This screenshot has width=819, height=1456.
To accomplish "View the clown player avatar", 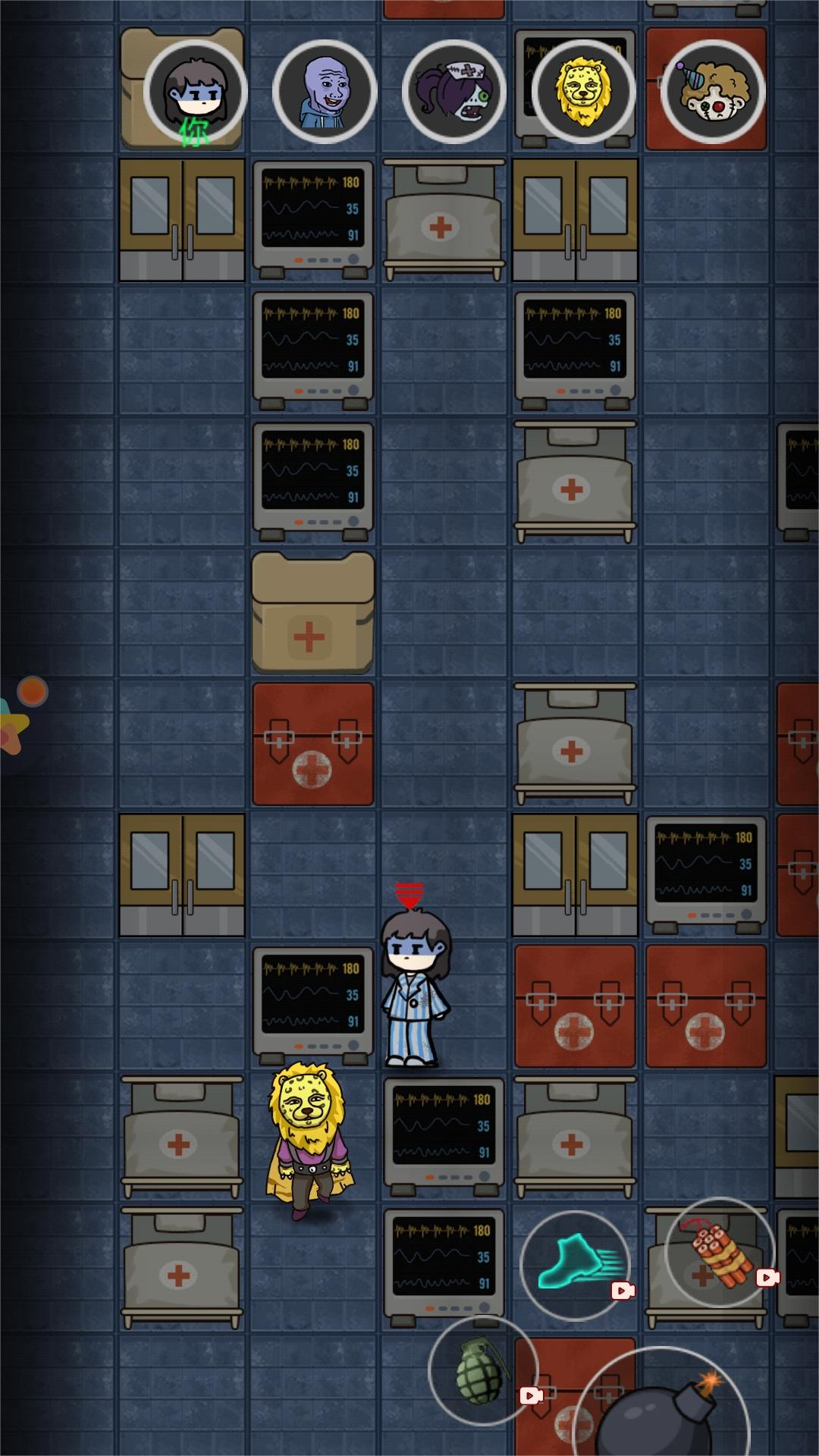I will coord(712,91).
